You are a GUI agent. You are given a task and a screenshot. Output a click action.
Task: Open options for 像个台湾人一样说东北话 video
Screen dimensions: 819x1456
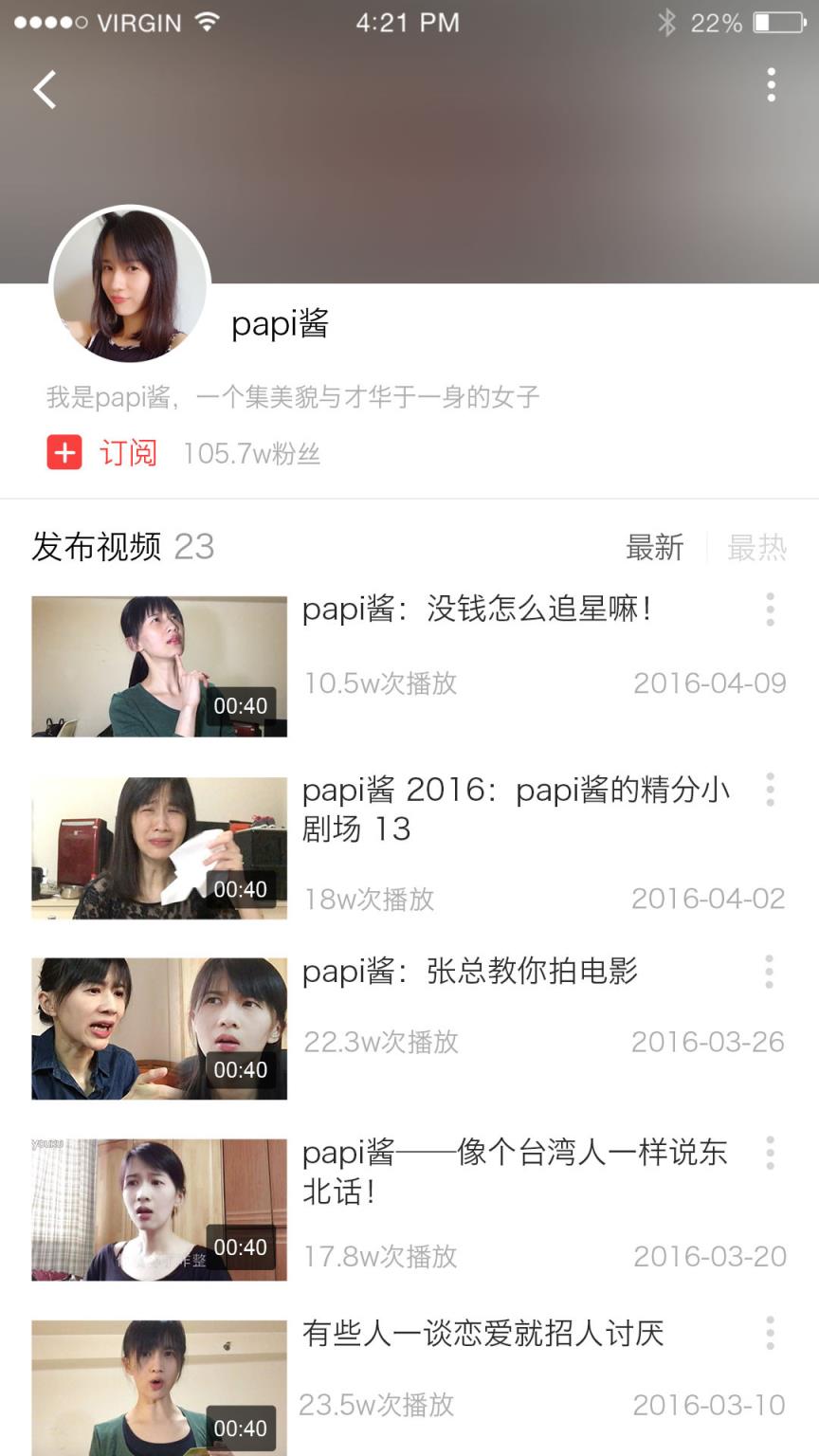(x=771, y=1154)
